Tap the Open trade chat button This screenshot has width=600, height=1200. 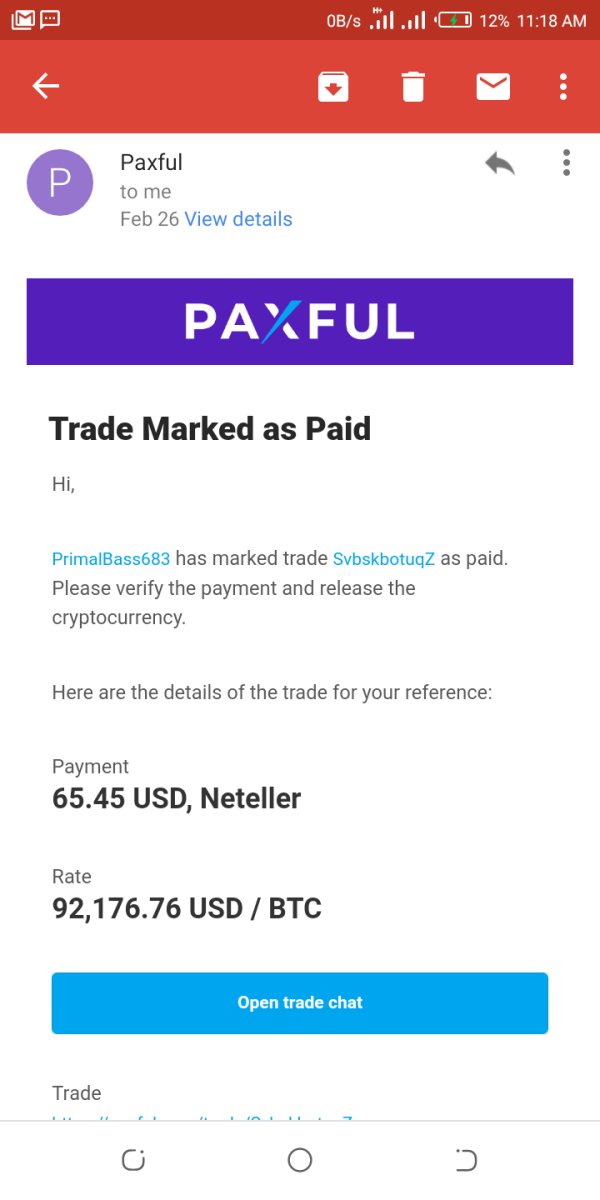pos(300,1002)
